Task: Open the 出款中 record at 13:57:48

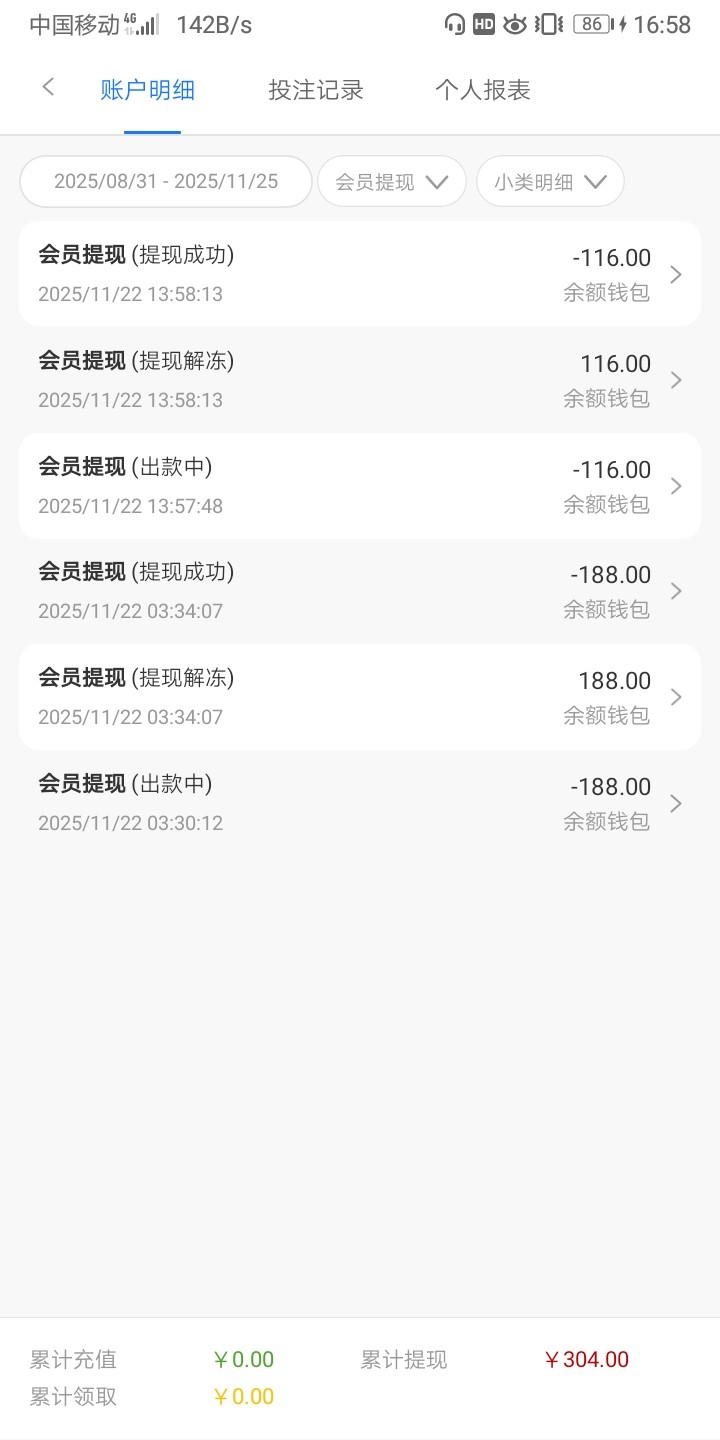Action: click(x=360, y=486)
